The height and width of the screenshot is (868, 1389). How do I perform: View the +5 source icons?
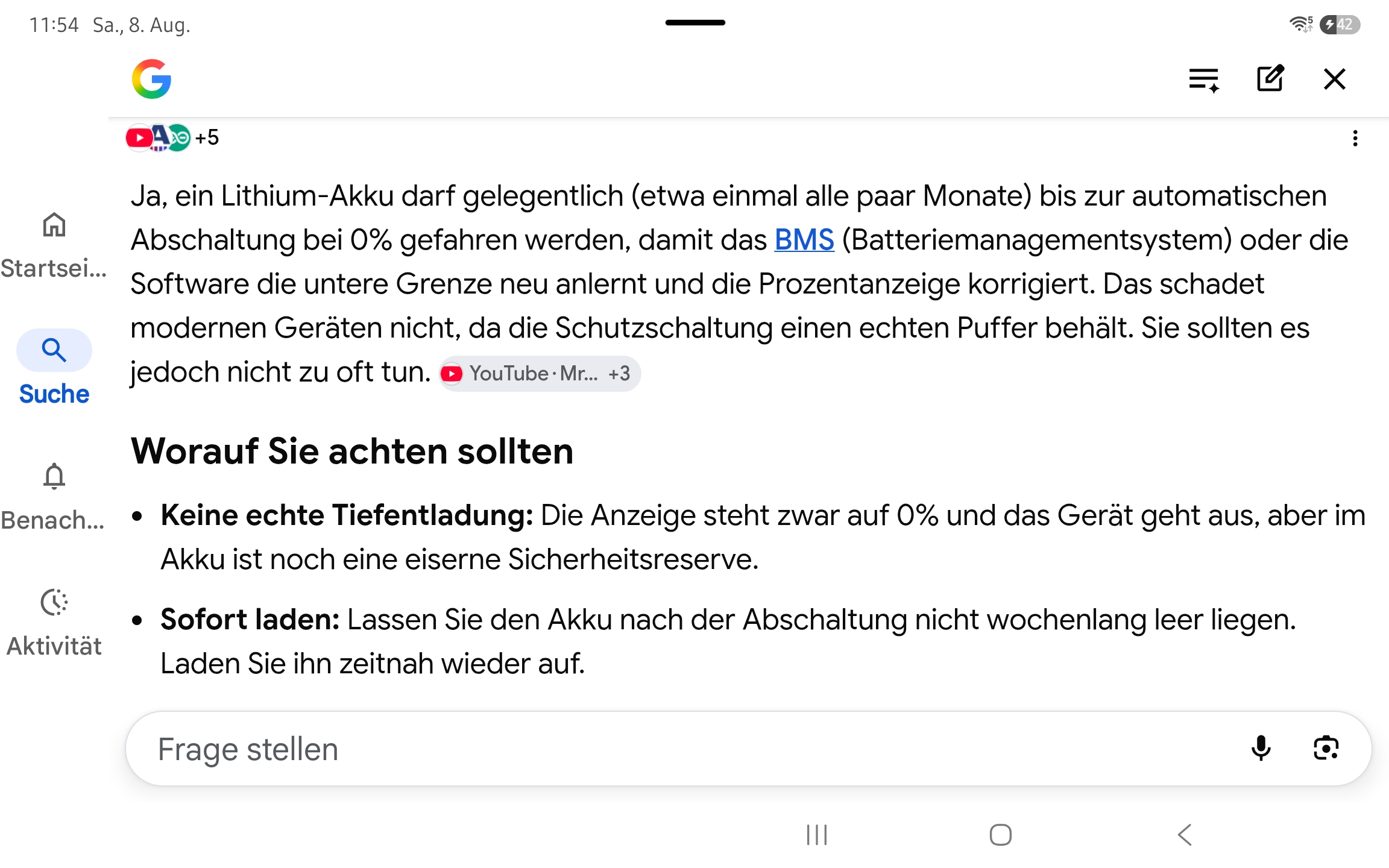point(172,138)
